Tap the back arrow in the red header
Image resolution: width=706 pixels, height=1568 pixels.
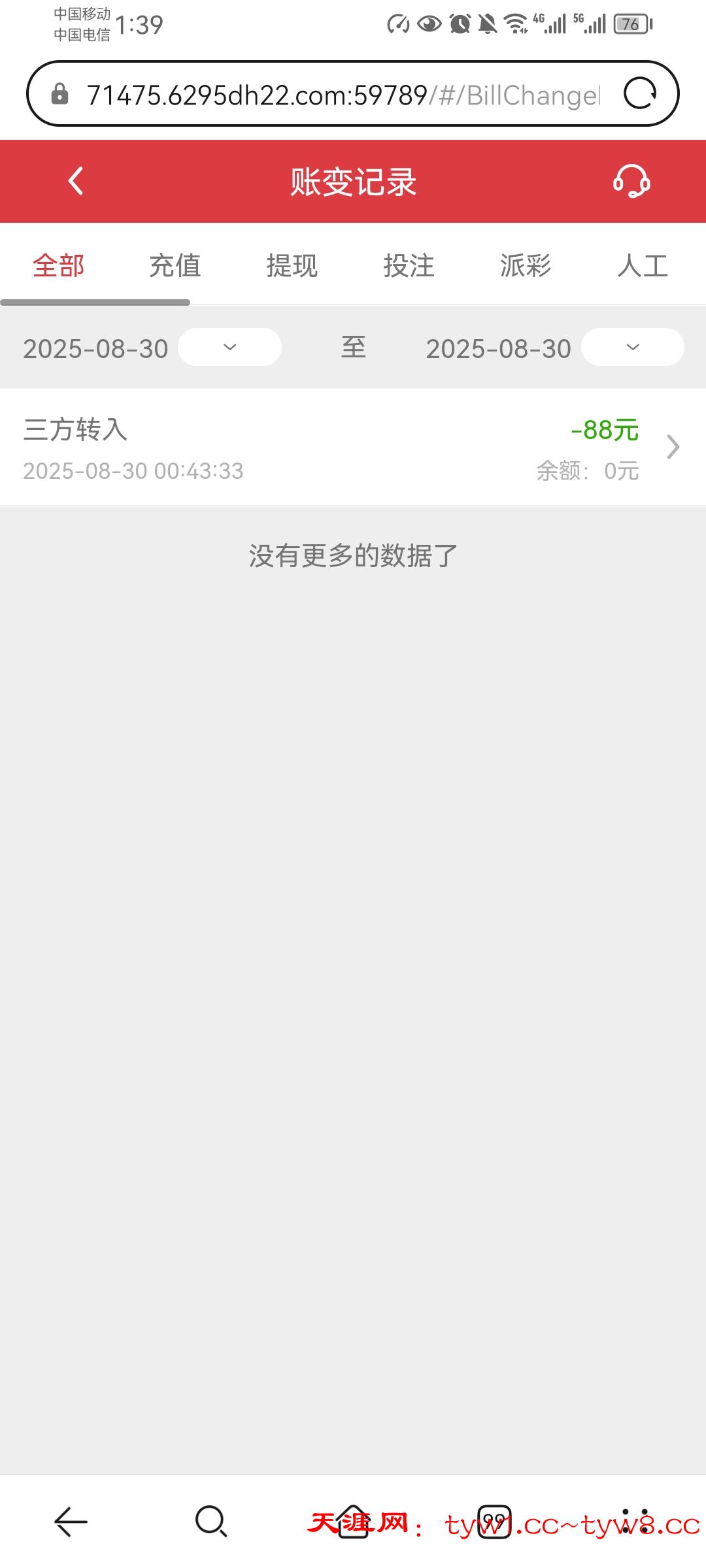(x=74, y=182)
